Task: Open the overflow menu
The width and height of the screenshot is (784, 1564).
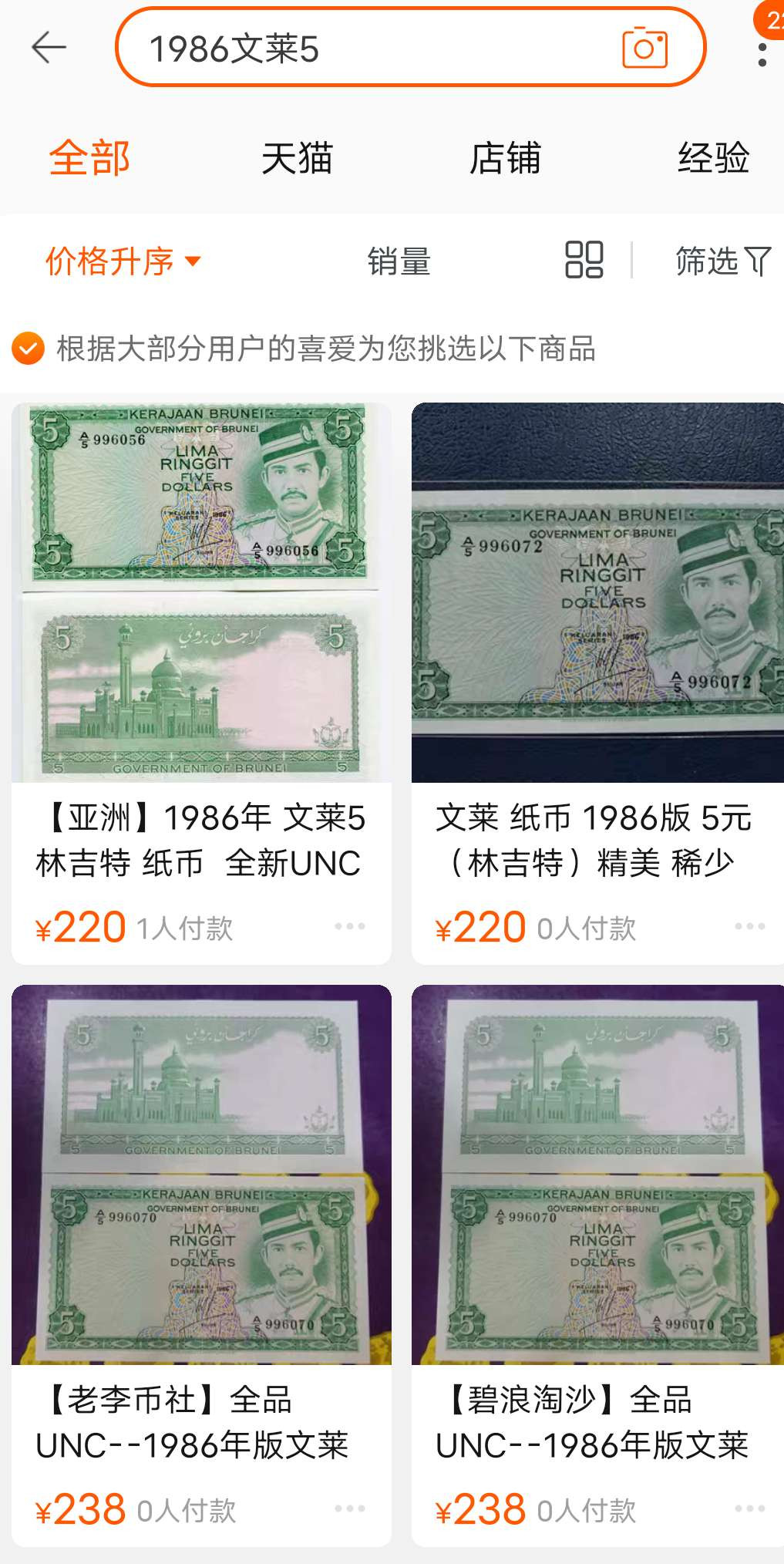Action: [x=762, y=55]
